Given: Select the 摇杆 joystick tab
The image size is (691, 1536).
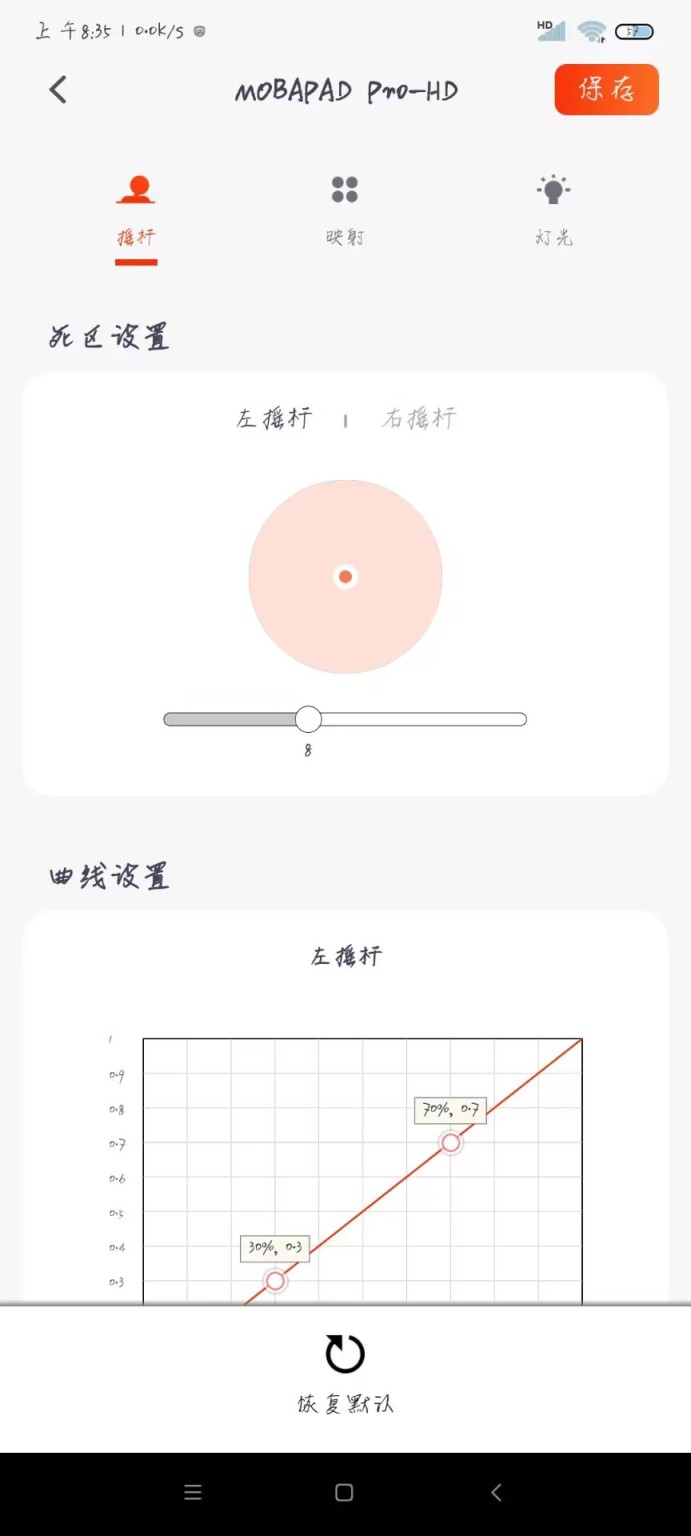Looking at the screenshot, I should click(x=137, y=210).
